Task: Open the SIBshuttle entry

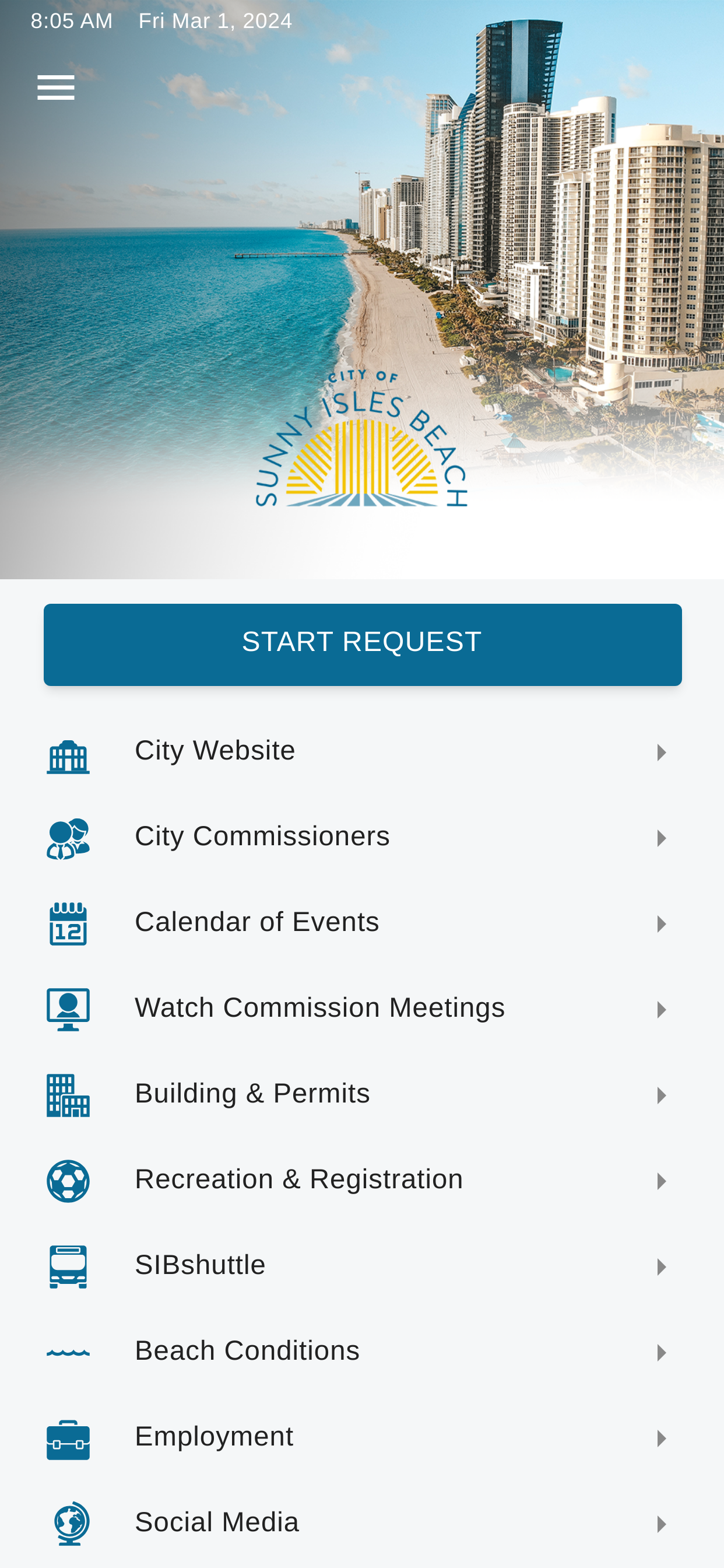Action: (363, 1266)
